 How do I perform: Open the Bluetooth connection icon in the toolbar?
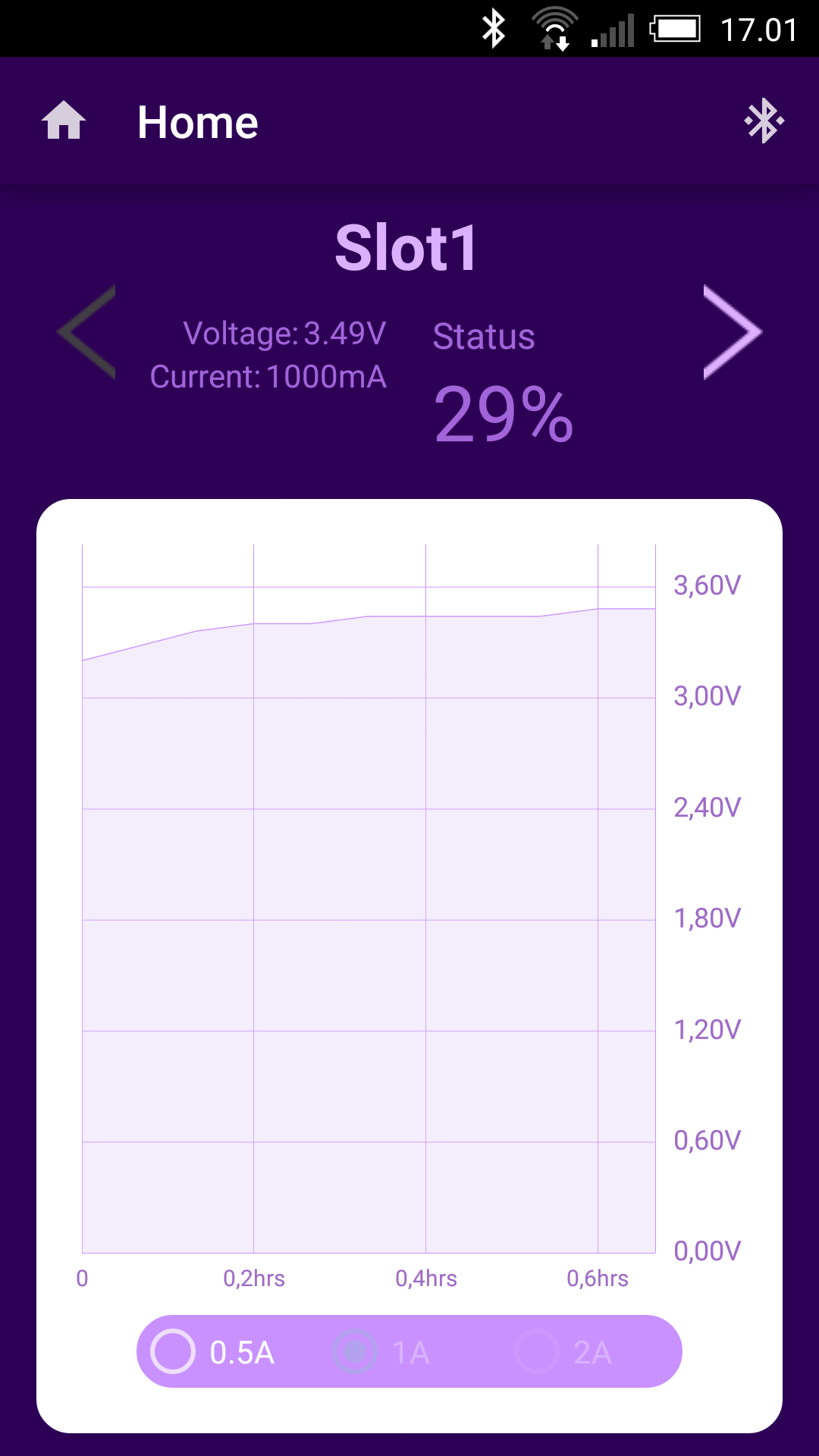pos(764,121)
